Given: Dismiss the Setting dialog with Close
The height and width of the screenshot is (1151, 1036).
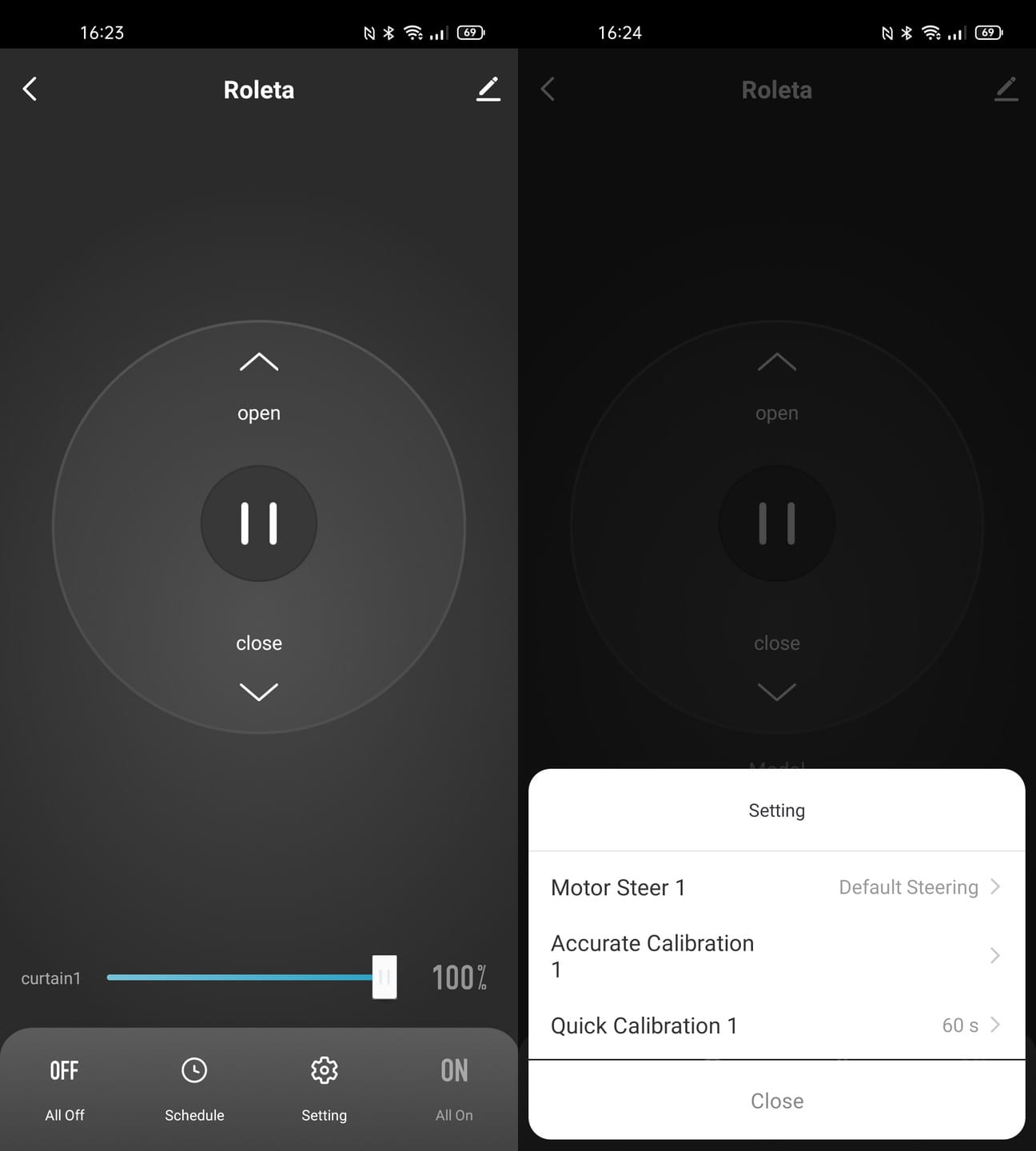Looking at the screenshot, I should click(776, 1101).
